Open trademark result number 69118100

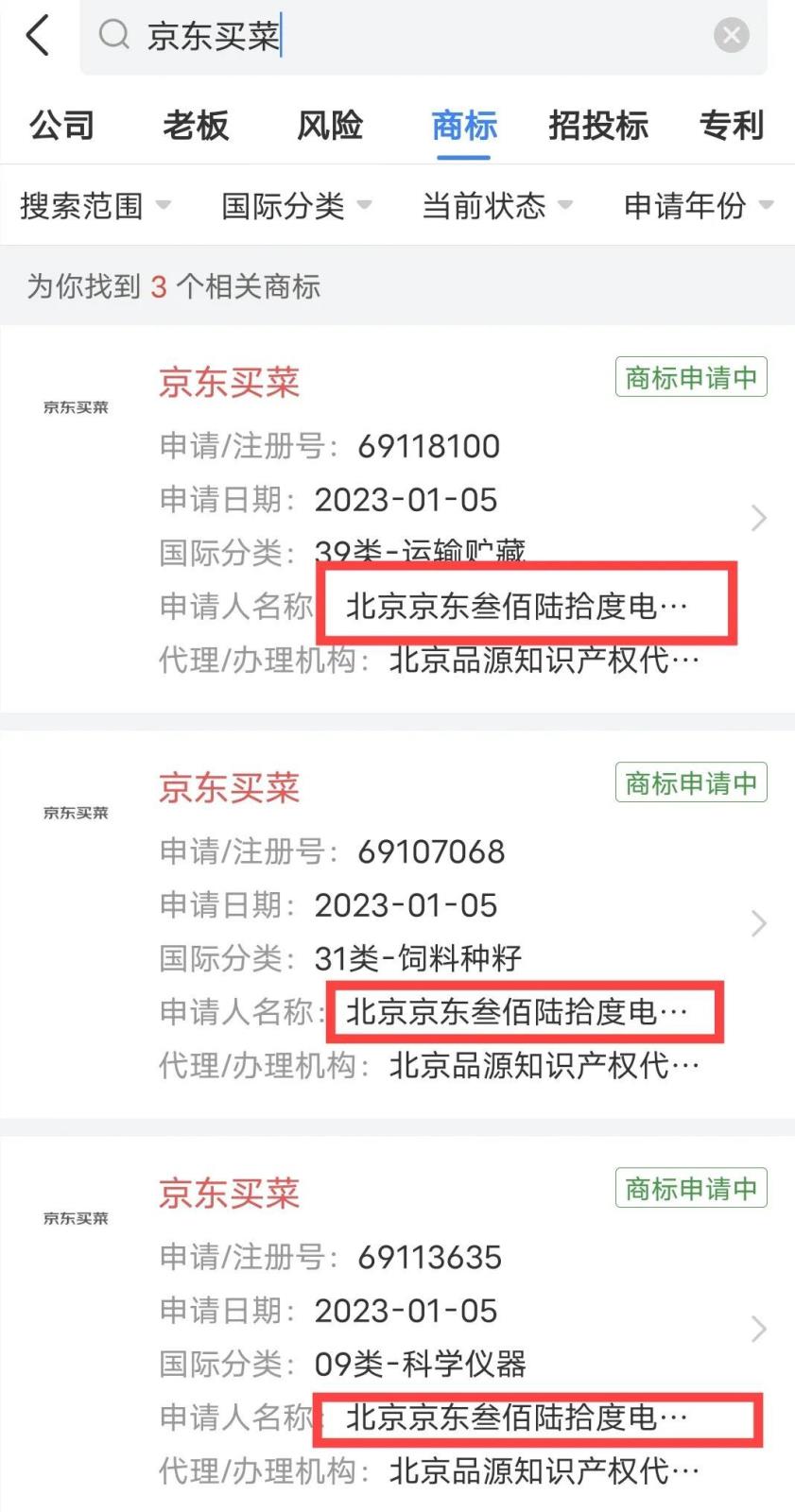click(x=427, y=446)
